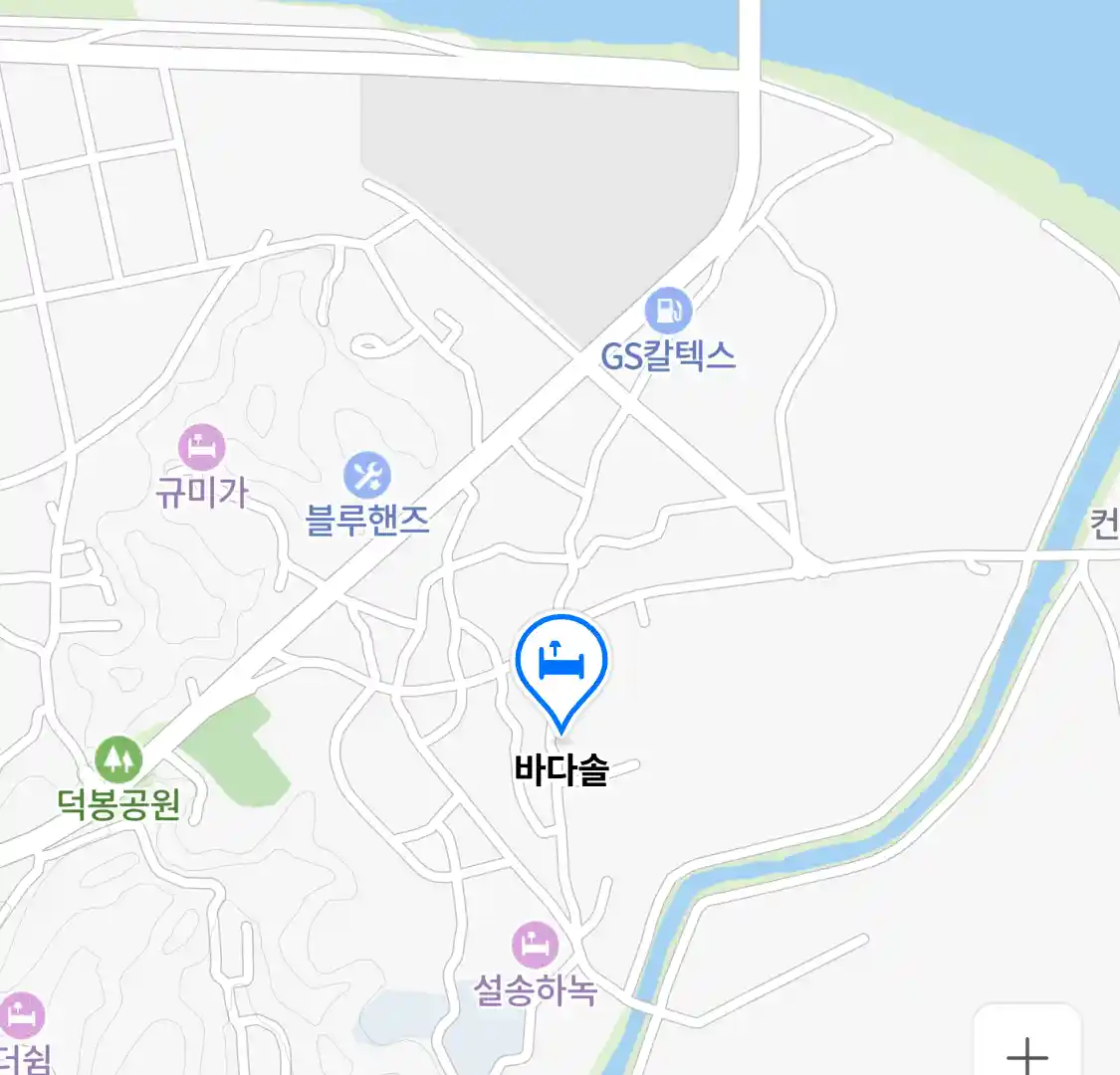Select the 규미가 lodging marker
The image size is (1120, 1075).
202,447
